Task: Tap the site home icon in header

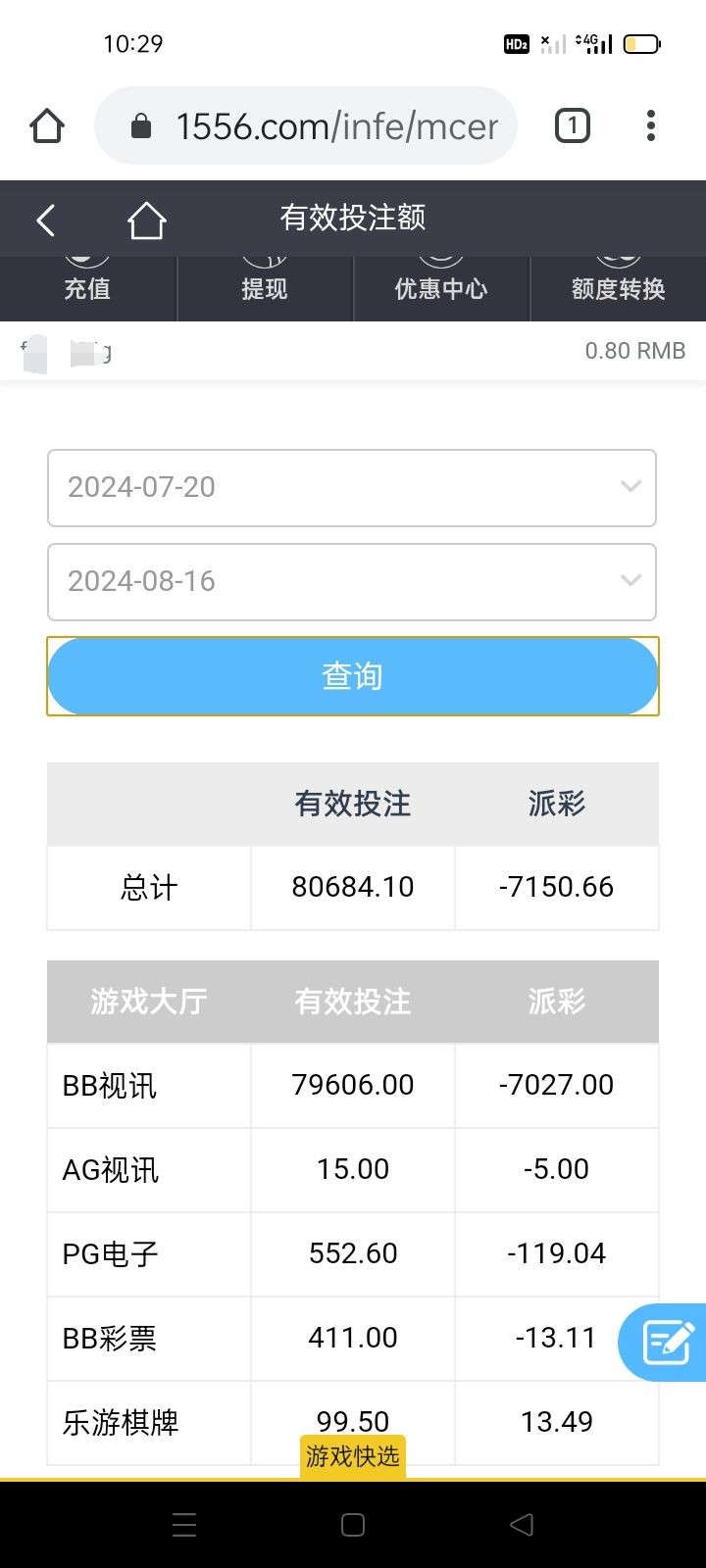Action: point(146,220)
